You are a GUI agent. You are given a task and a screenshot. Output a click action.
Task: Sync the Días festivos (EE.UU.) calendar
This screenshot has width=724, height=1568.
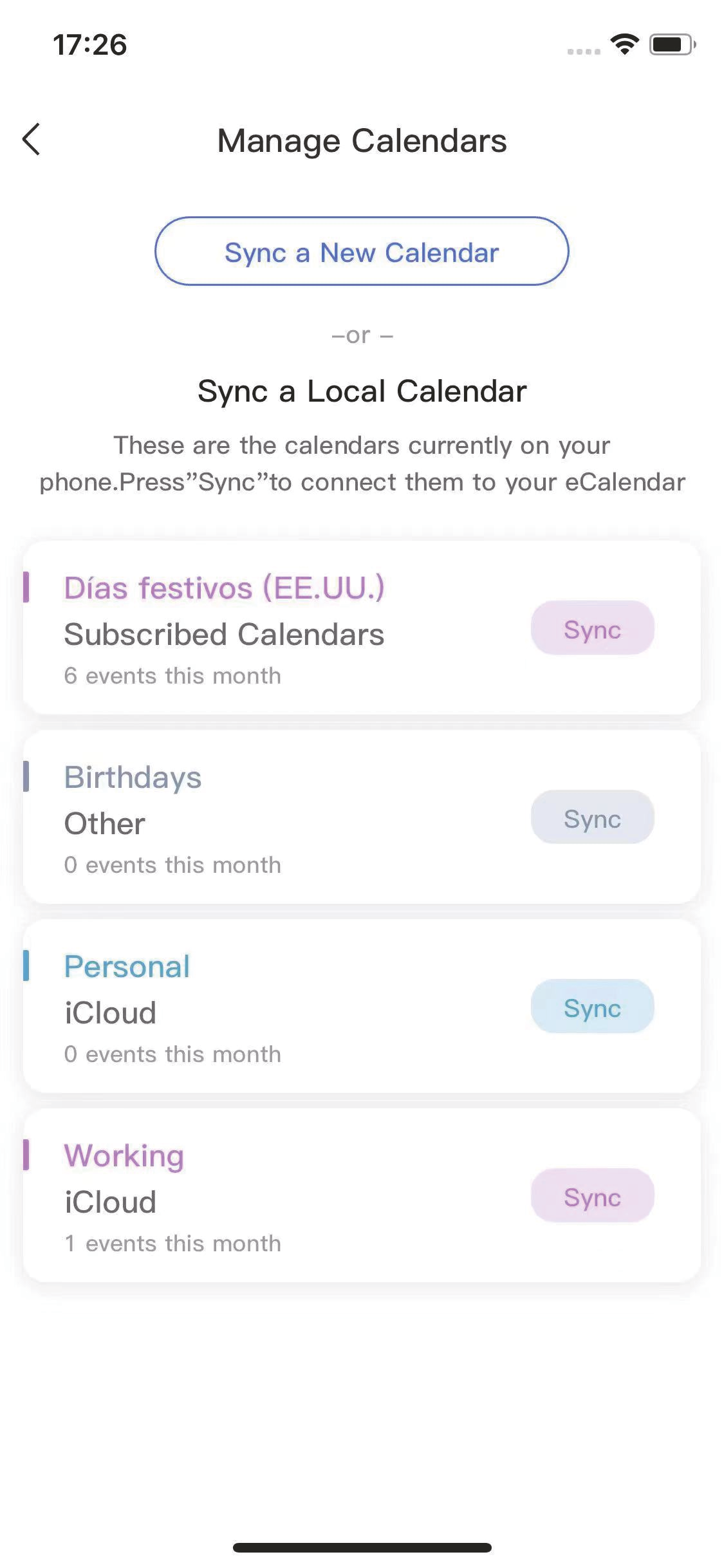click(591, 628)
